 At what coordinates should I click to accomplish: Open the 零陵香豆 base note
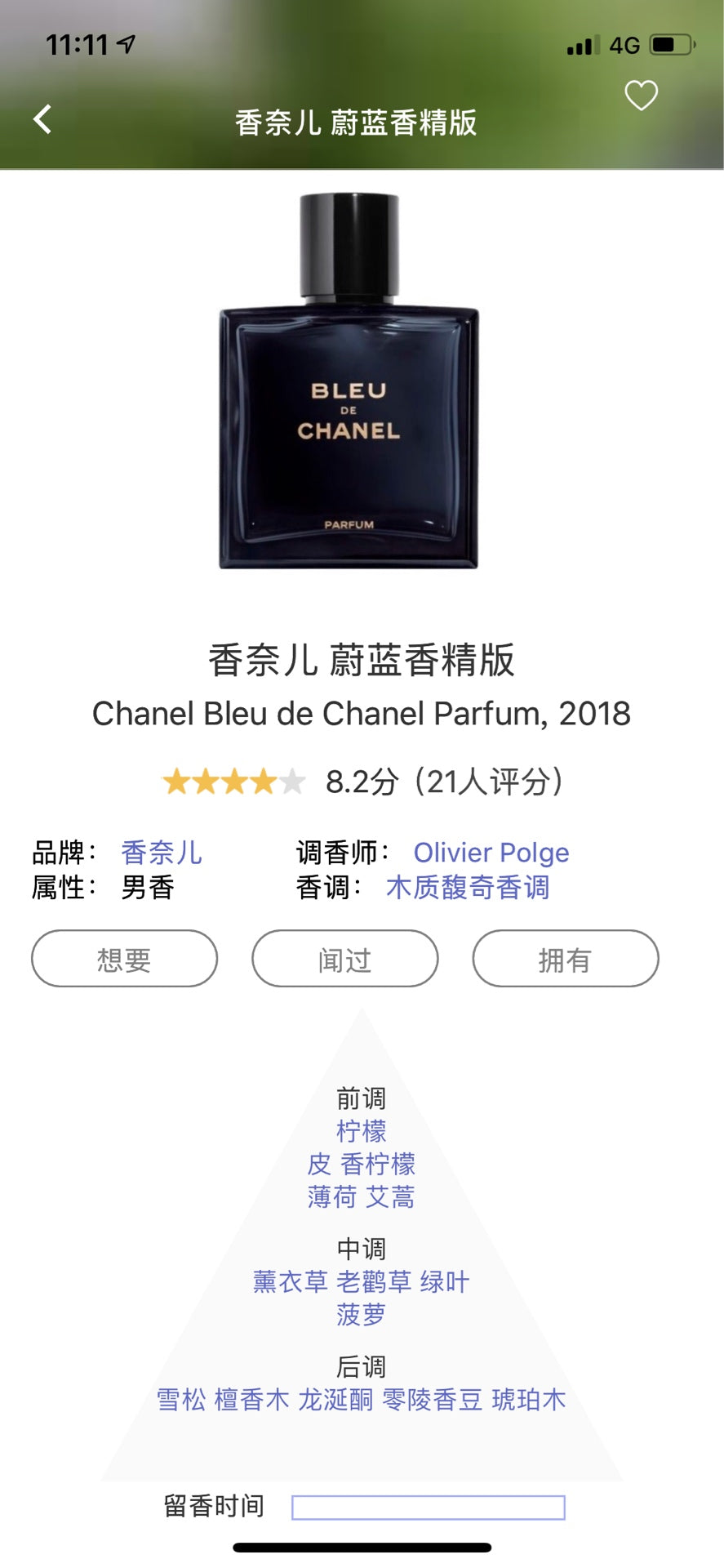click(x=433, y=1400)
